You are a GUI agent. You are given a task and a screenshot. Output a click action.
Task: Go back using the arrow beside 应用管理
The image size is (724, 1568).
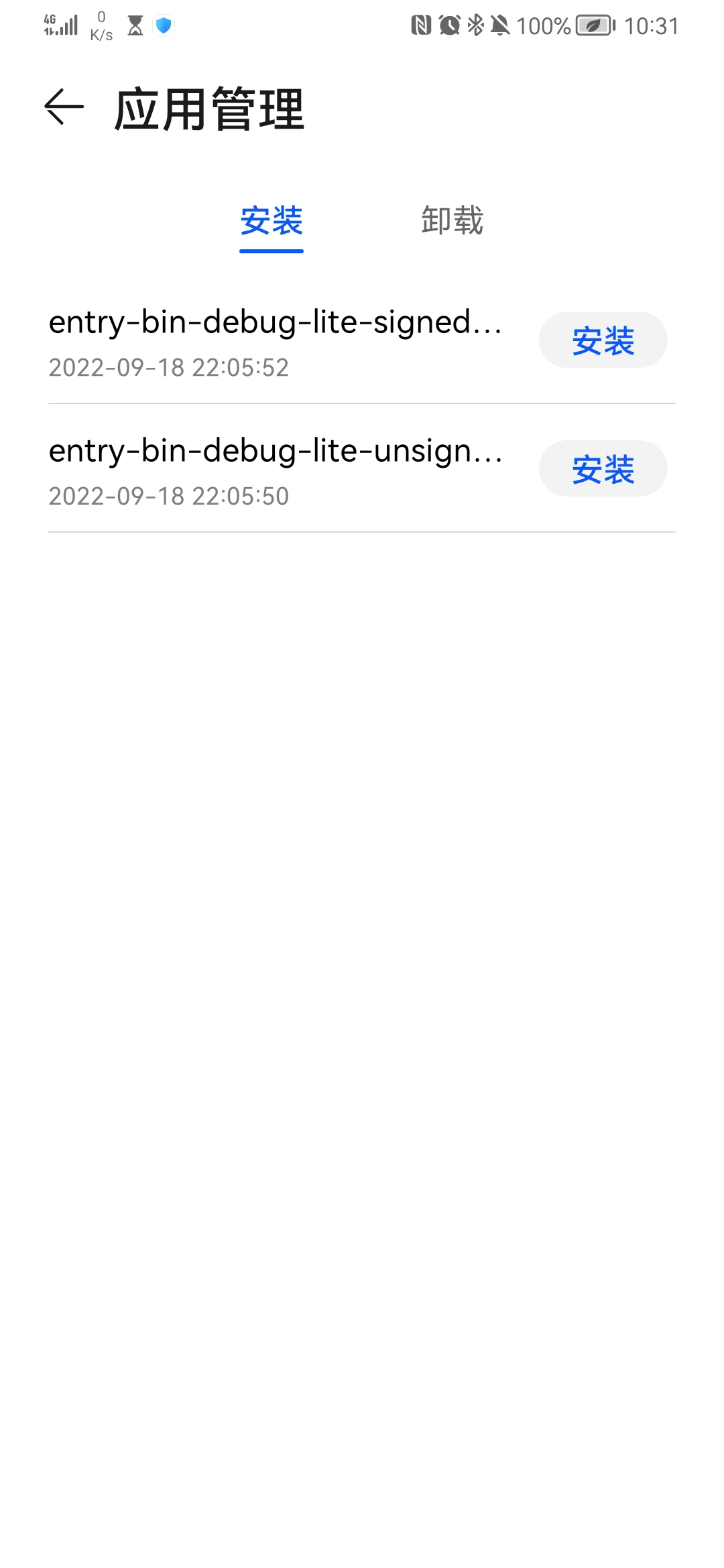point(64,107)
